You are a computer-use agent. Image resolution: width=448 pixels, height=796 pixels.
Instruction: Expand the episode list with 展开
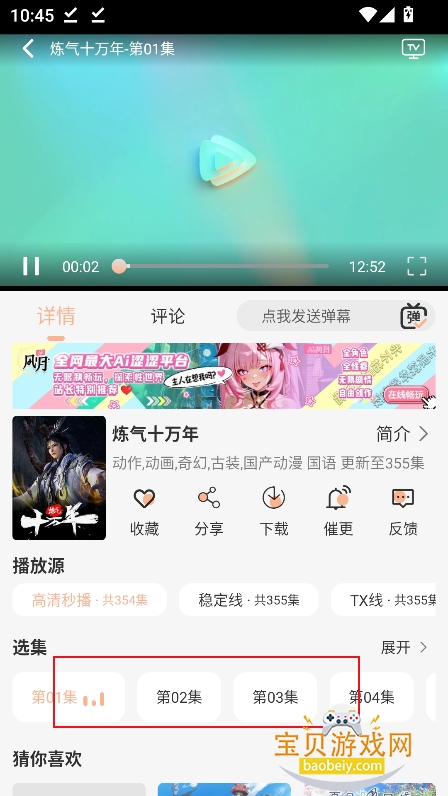tap(404, 647)
